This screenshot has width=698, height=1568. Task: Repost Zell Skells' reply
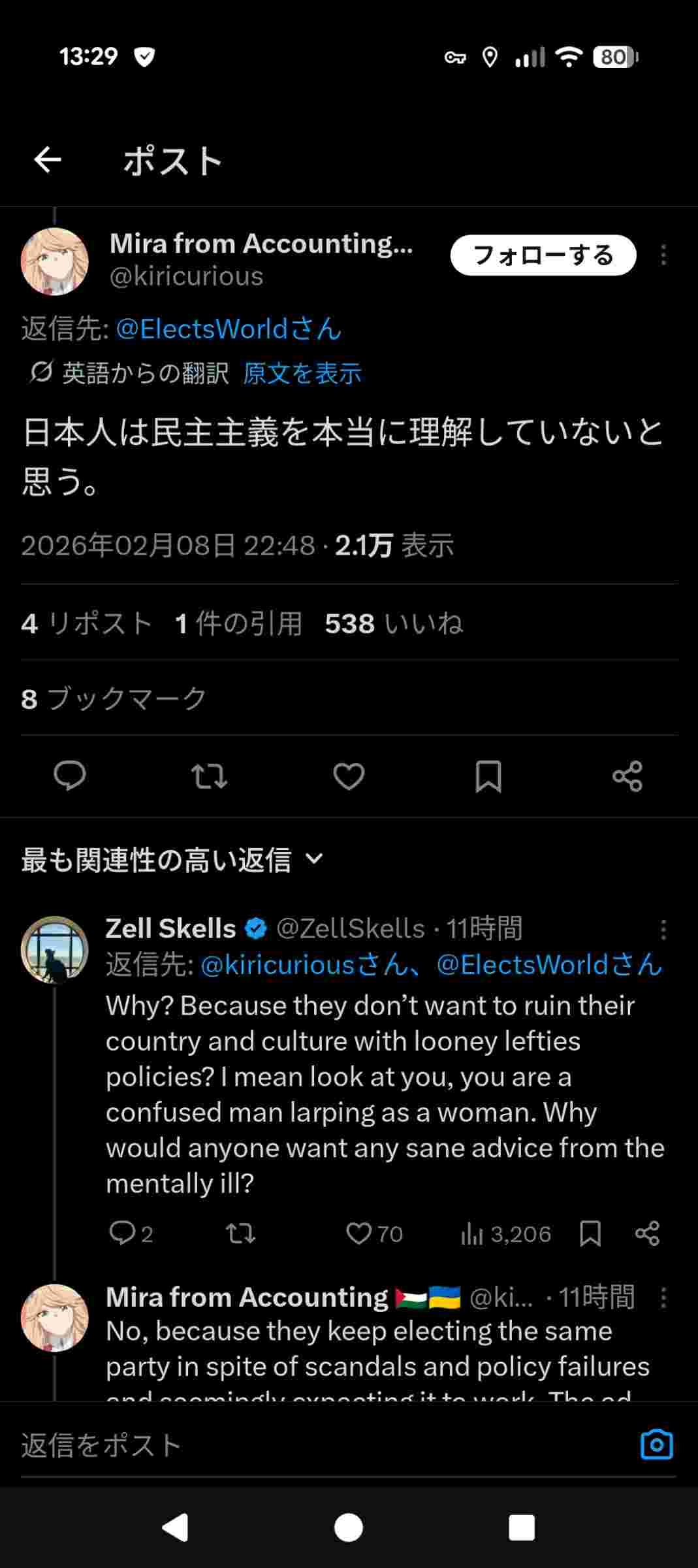tap(240, 1233)
